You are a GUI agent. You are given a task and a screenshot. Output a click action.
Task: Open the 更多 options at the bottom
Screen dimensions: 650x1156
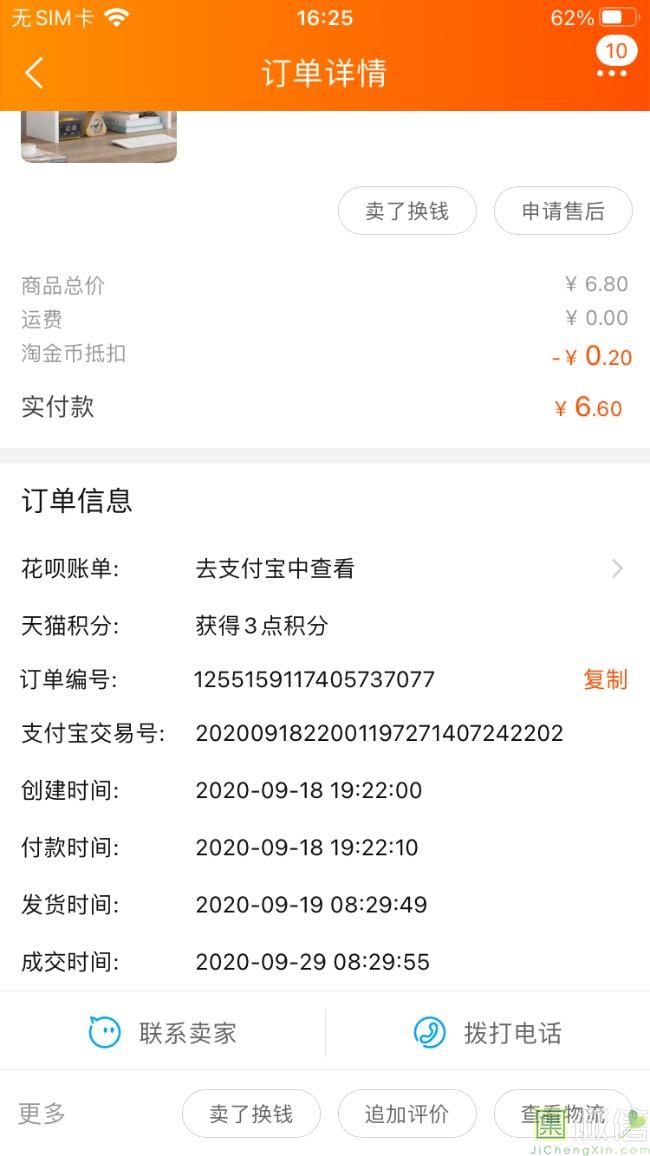click(42, 1114)
